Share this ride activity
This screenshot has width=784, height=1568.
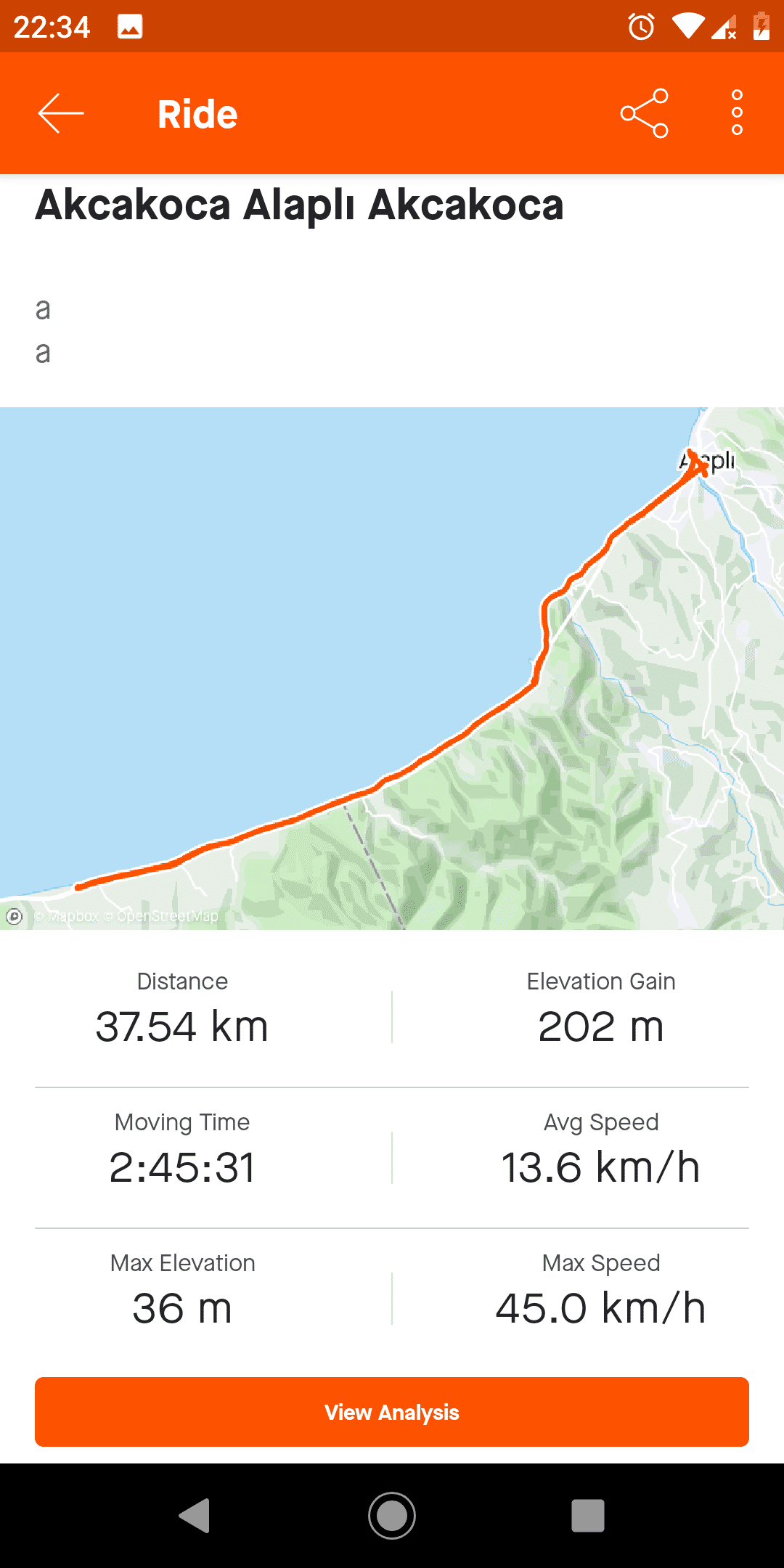coord(644,113)
